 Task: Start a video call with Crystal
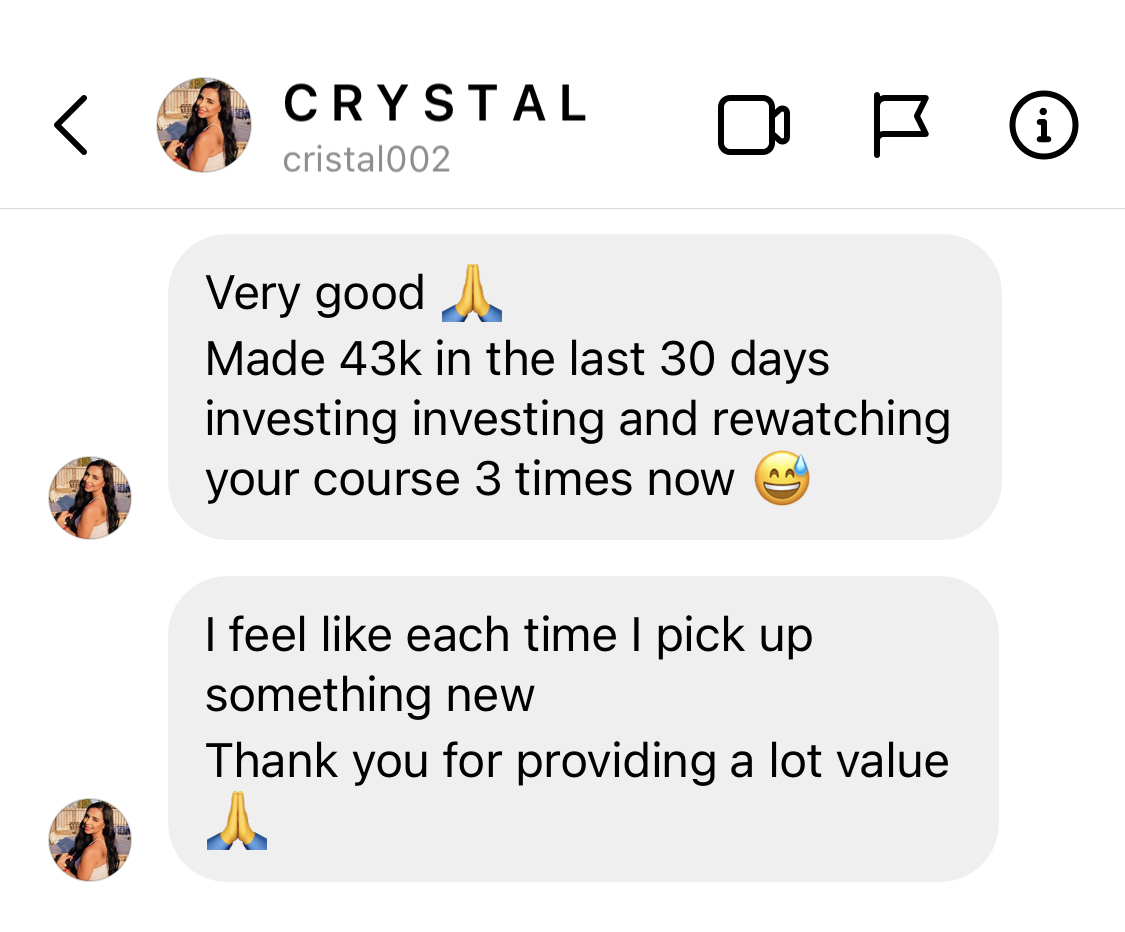pyautogui.click(x=754, y=126)
